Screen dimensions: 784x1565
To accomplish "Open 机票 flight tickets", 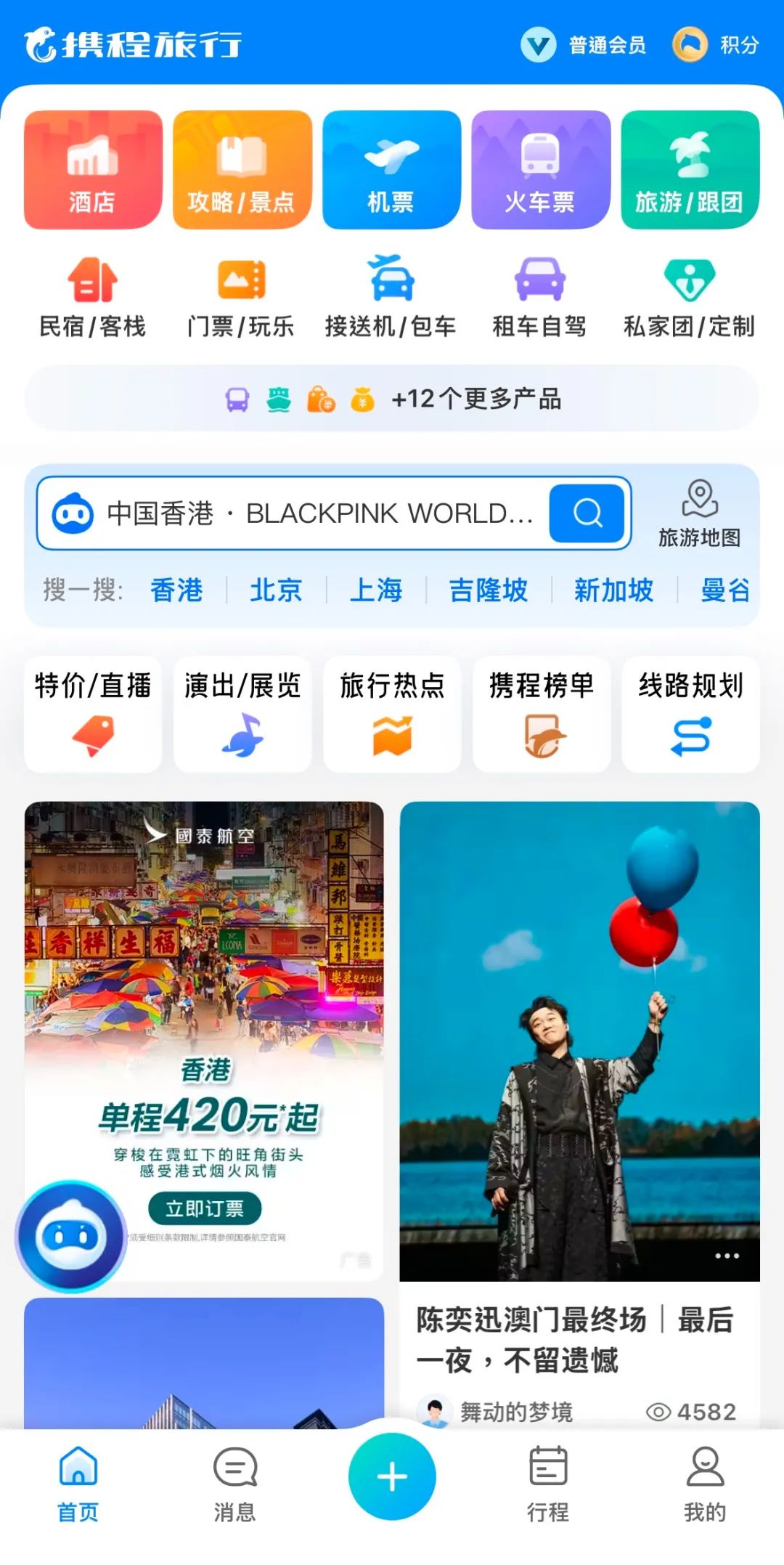I will tap(391, 171).
